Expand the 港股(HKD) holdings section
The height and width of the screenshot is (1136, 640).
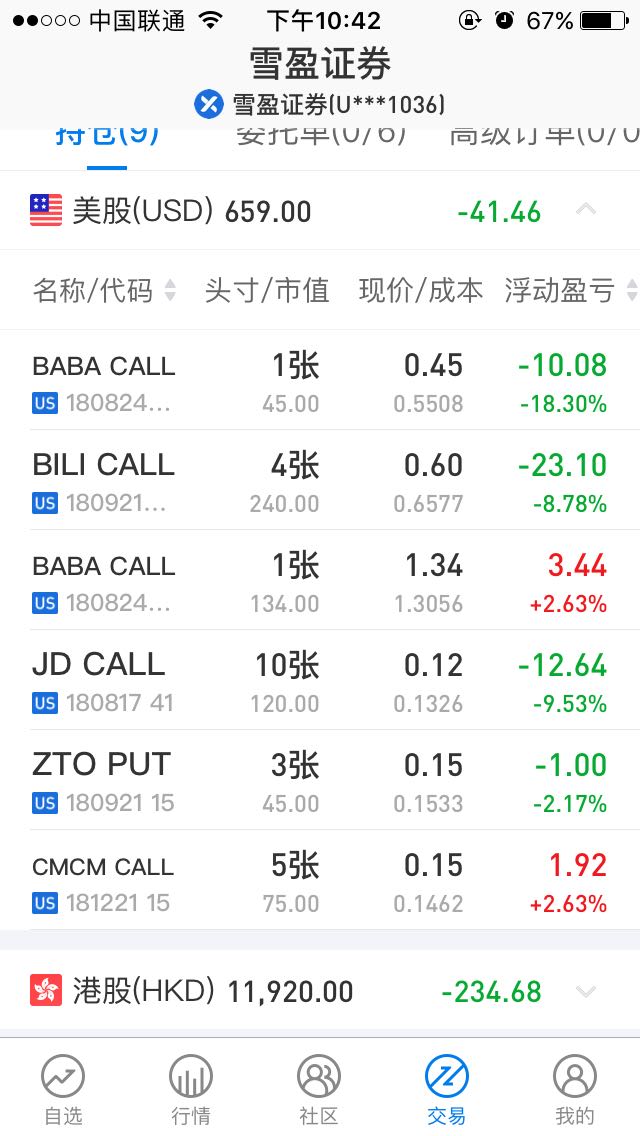coord(586,991)
